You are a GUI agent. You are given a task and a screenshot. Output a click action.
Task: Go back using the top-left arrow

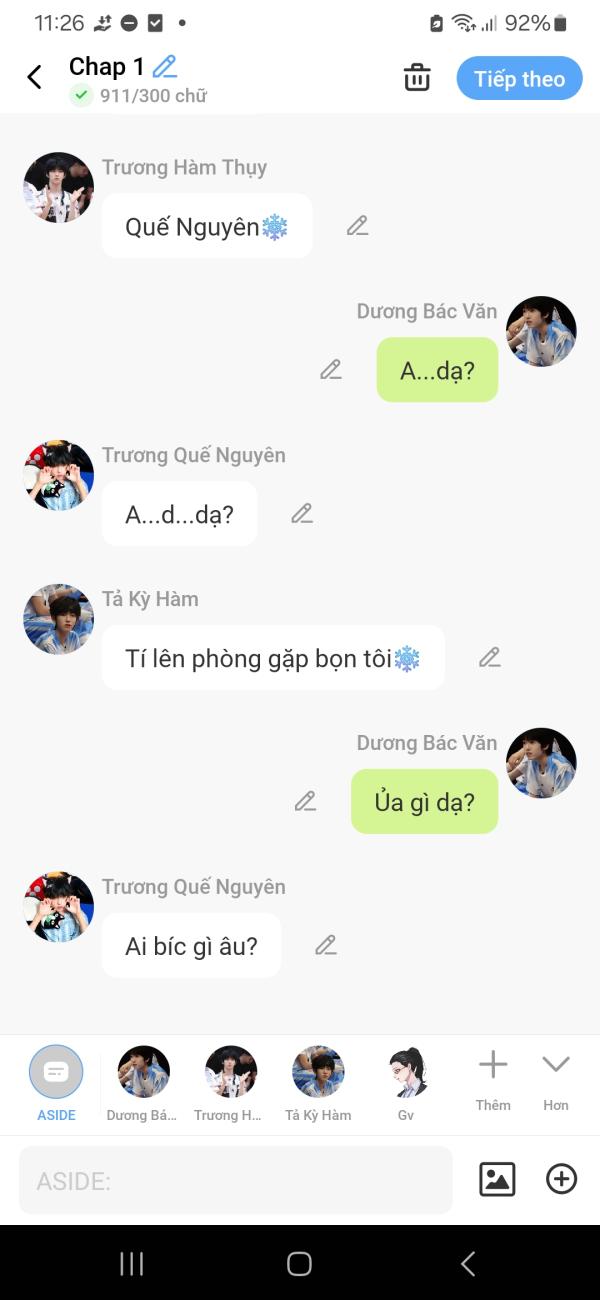click(35, 77)
